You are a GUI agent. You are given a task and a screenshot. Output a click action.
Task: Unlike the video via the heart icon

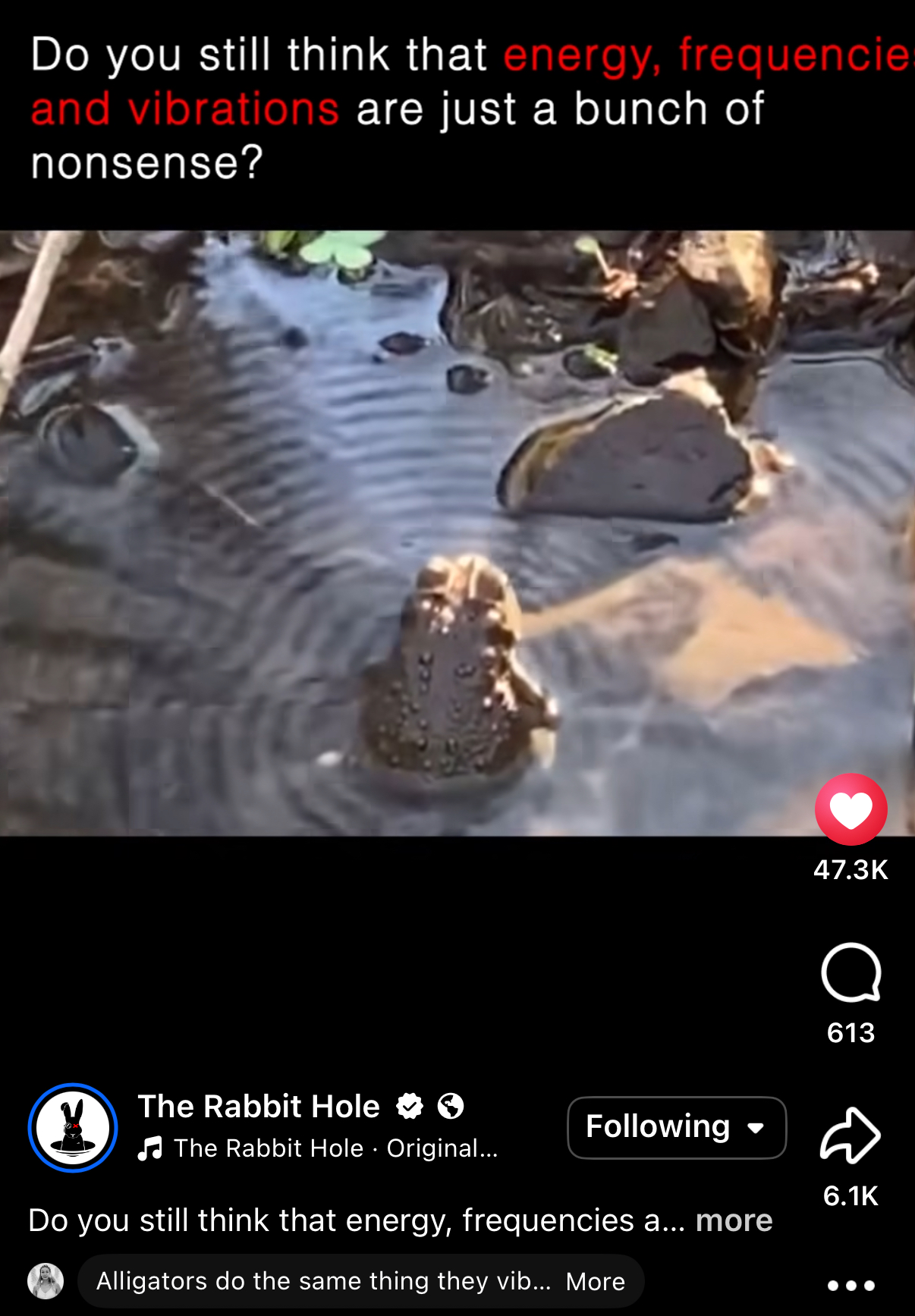(x=851, y=809)
